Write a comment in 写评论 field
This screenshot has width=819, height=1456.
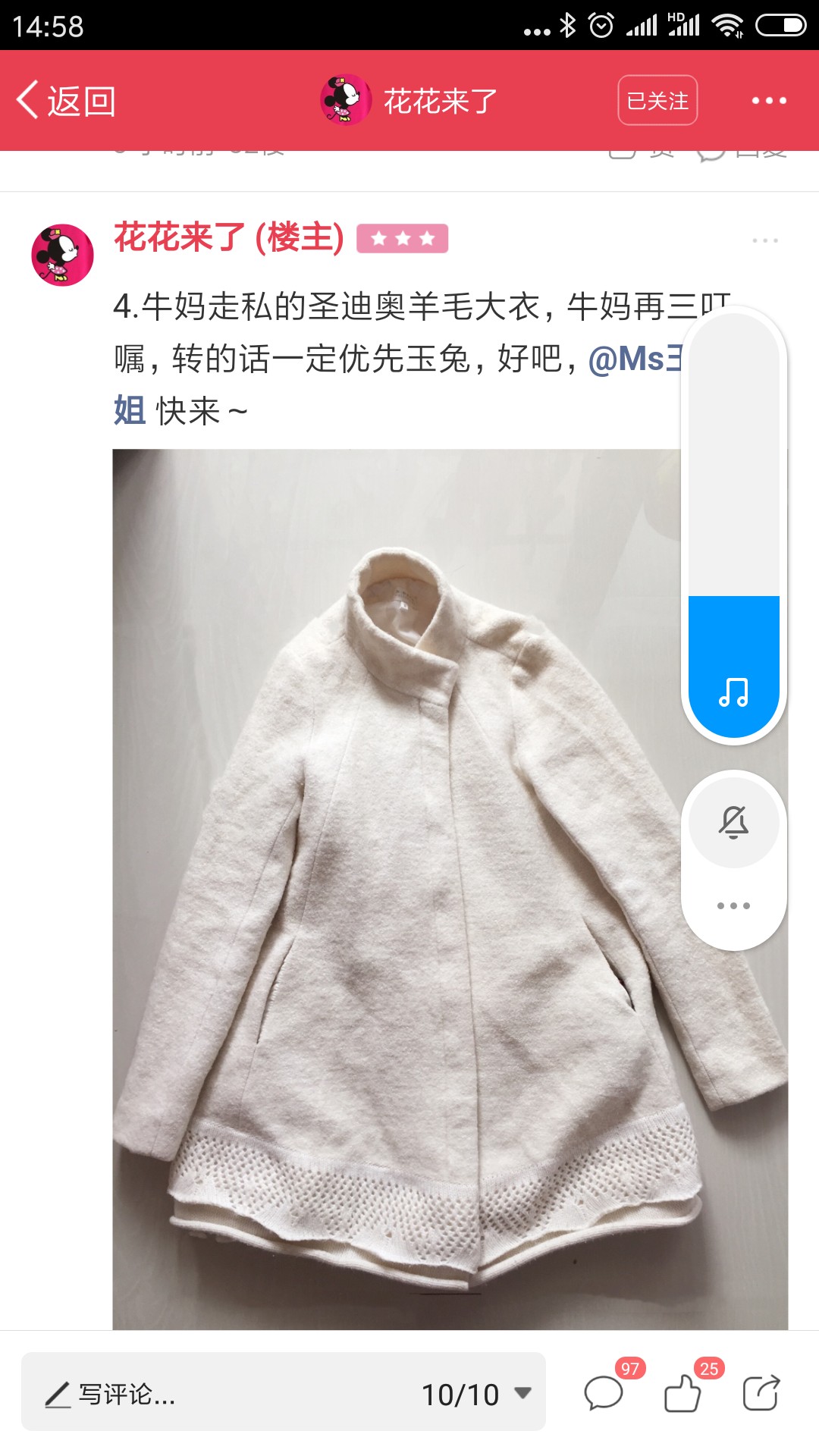click(220, 1394)
